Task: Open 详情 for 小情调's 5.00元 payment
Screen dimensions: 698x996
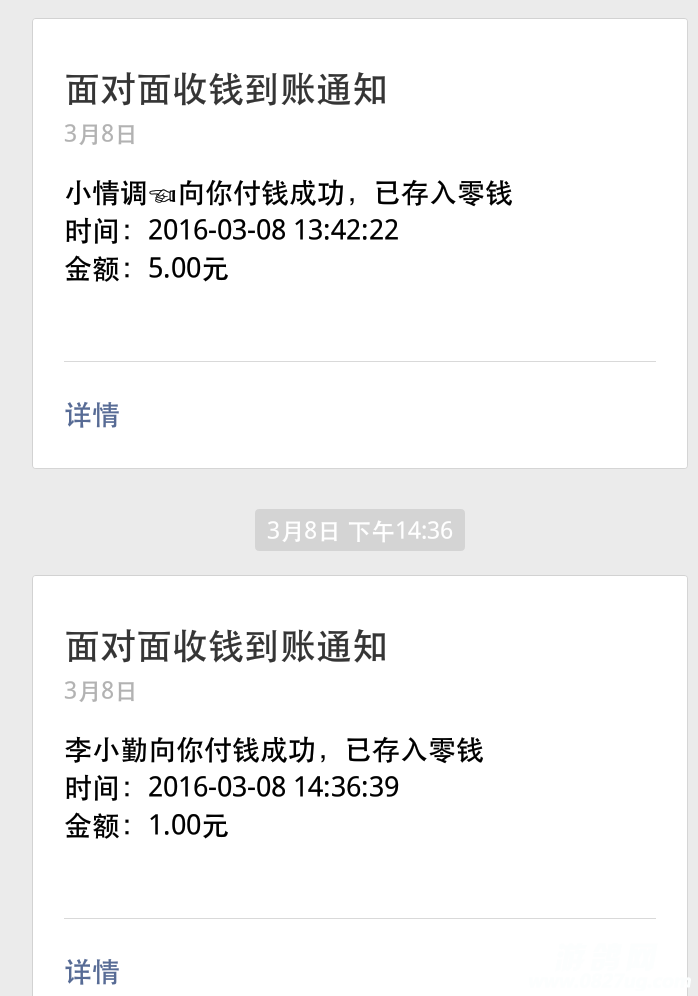Action: coord(93,415)
